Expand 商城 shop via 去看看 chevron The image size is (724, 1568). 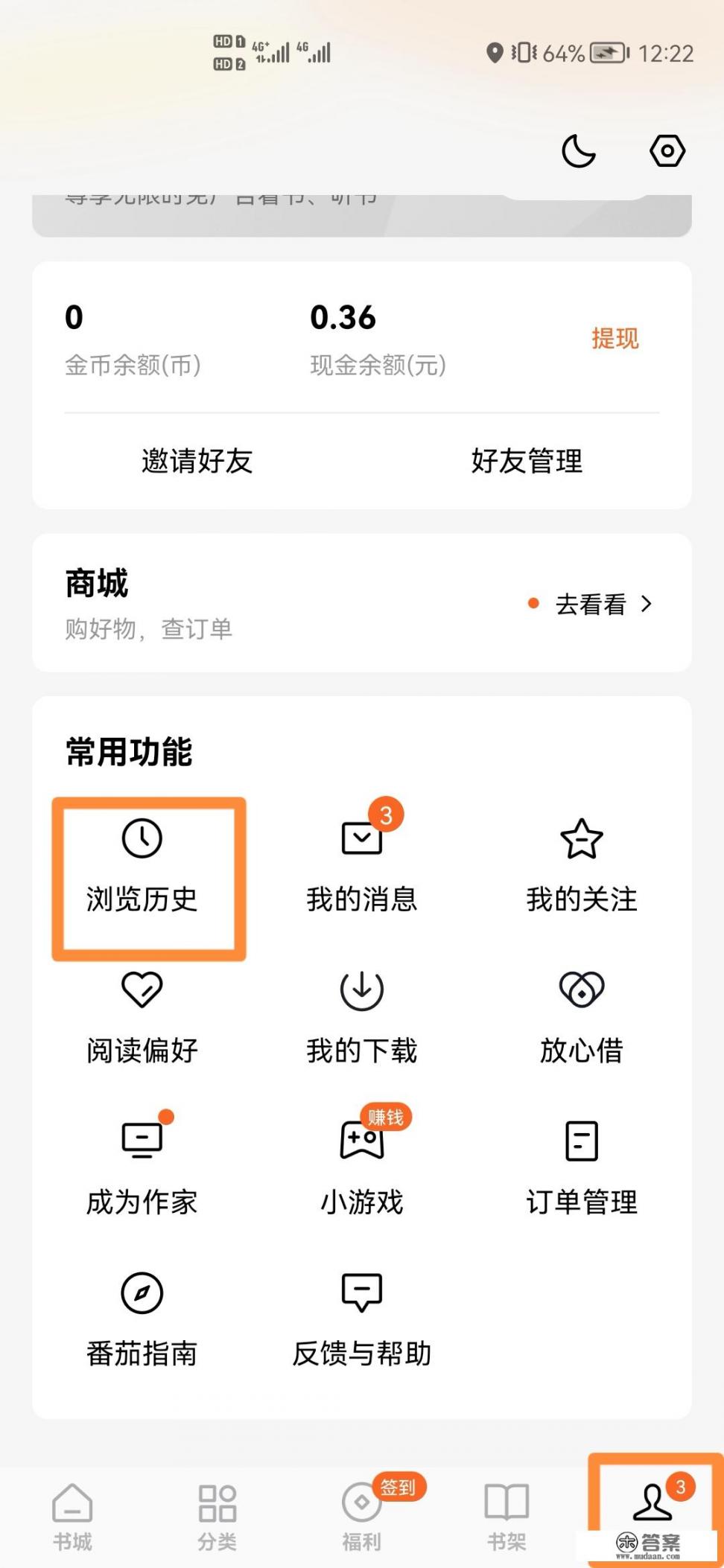pos(602,605)
